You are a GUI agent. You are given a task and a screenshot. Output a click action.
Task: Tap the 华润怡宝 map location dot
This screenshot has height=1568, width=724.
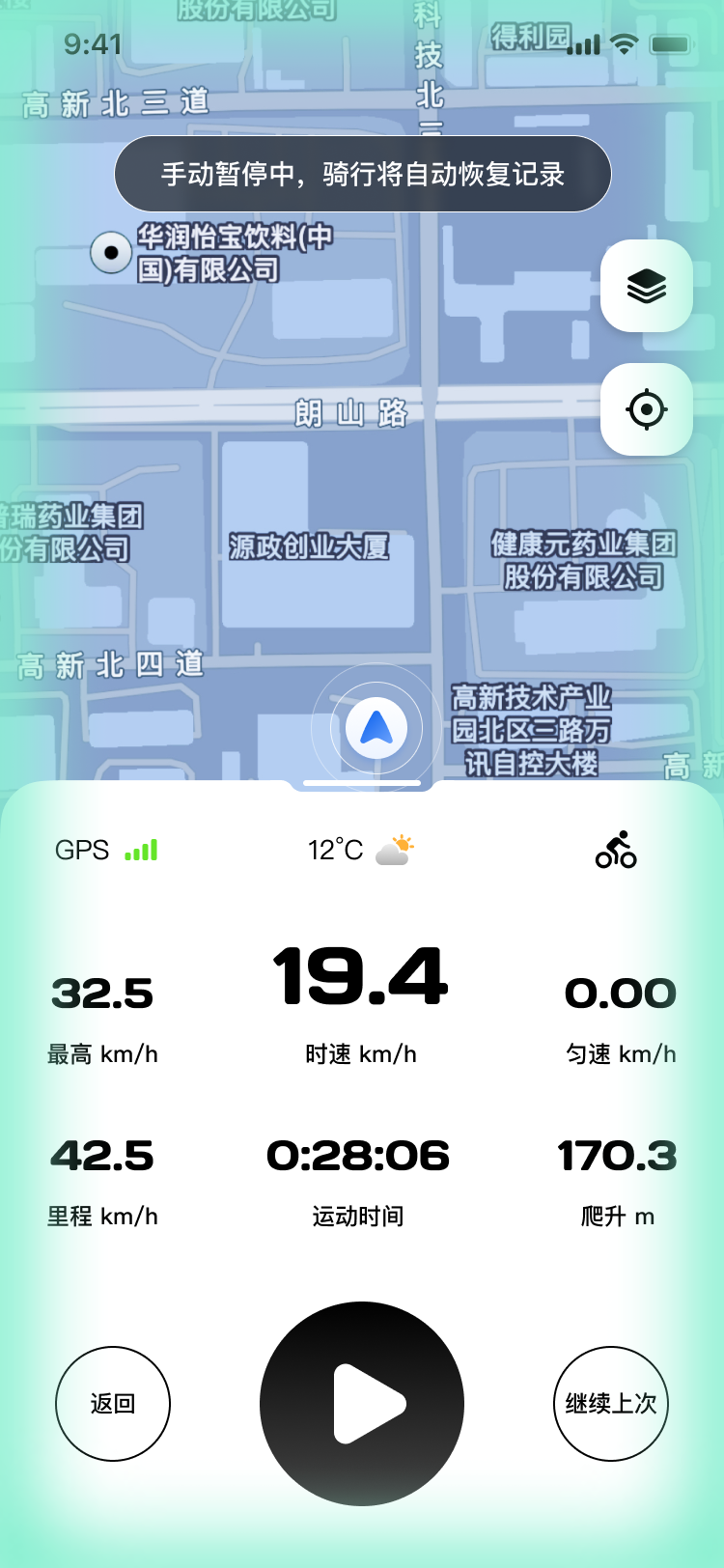click(111, 253)
